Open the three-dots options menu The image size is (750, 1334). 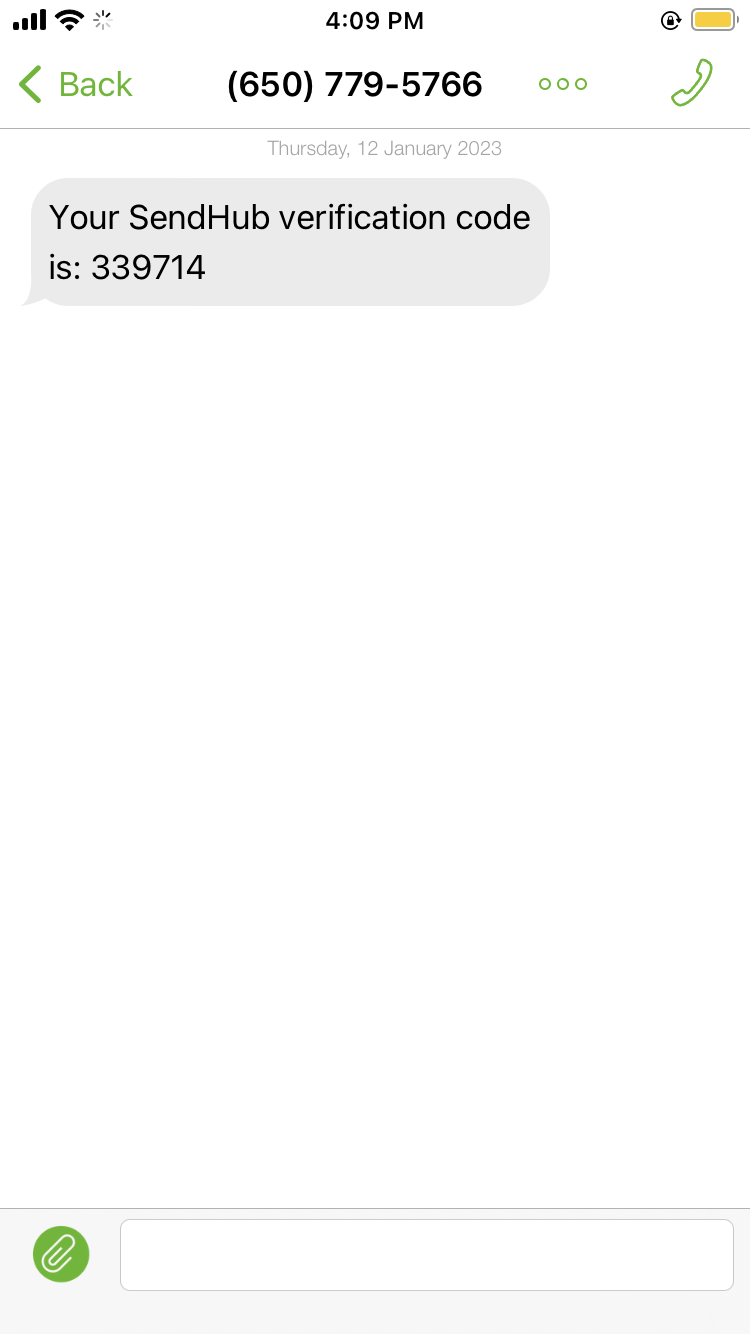[563, 84]
